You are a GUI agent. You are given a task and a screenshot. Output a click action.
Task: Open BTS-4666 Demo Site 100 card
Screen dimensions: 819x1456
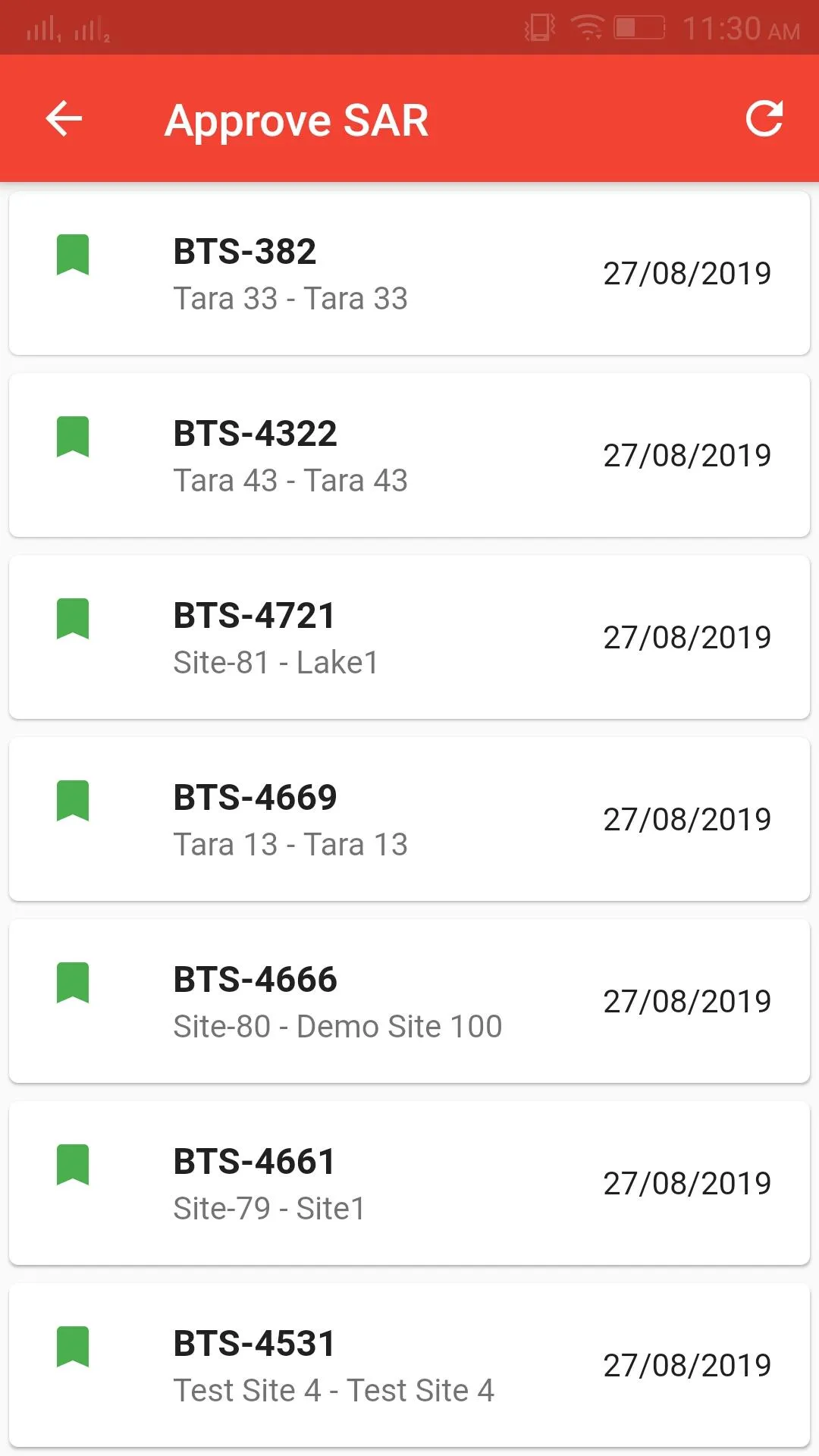409,1002
